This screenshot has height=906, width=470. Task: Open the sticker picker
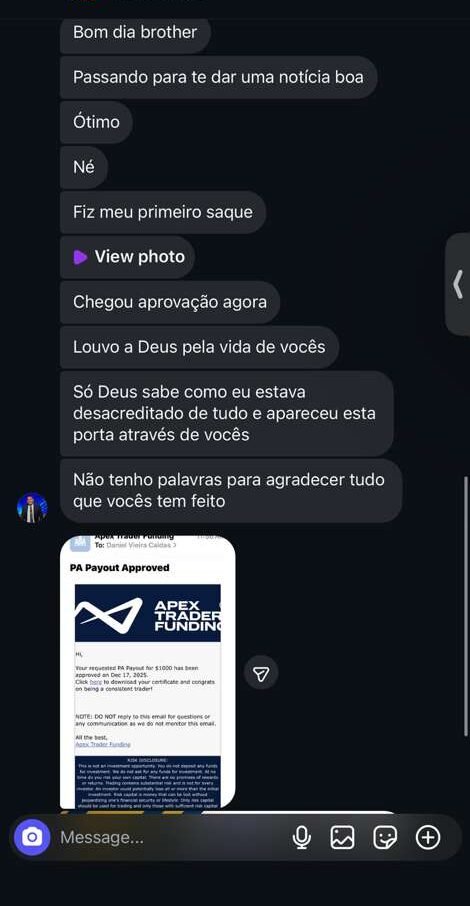(385, 837)
